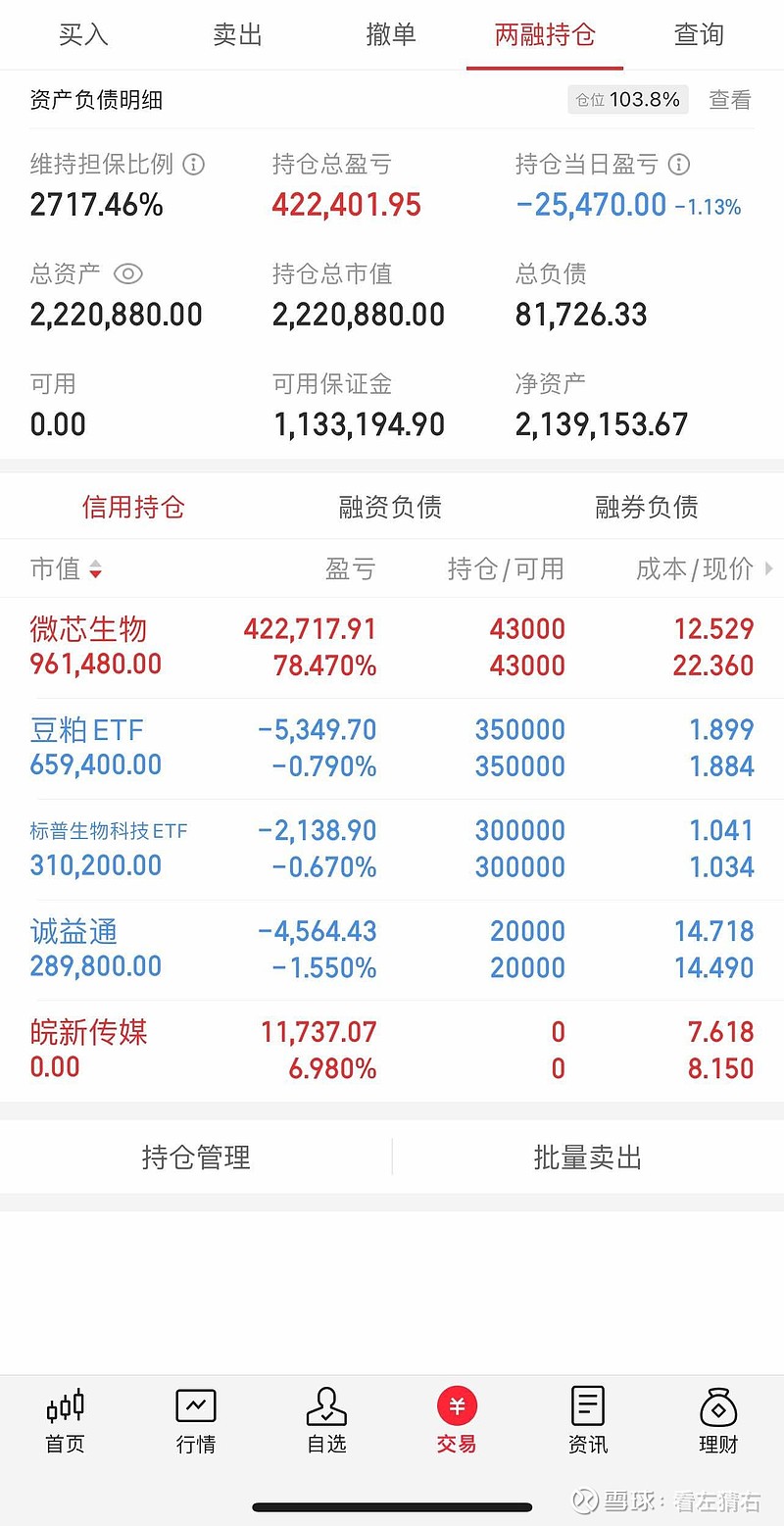The height and width of the screenshot is (1526, 784).
Task: Open the 撤单 cancel order tab
Action: point(391,34)
